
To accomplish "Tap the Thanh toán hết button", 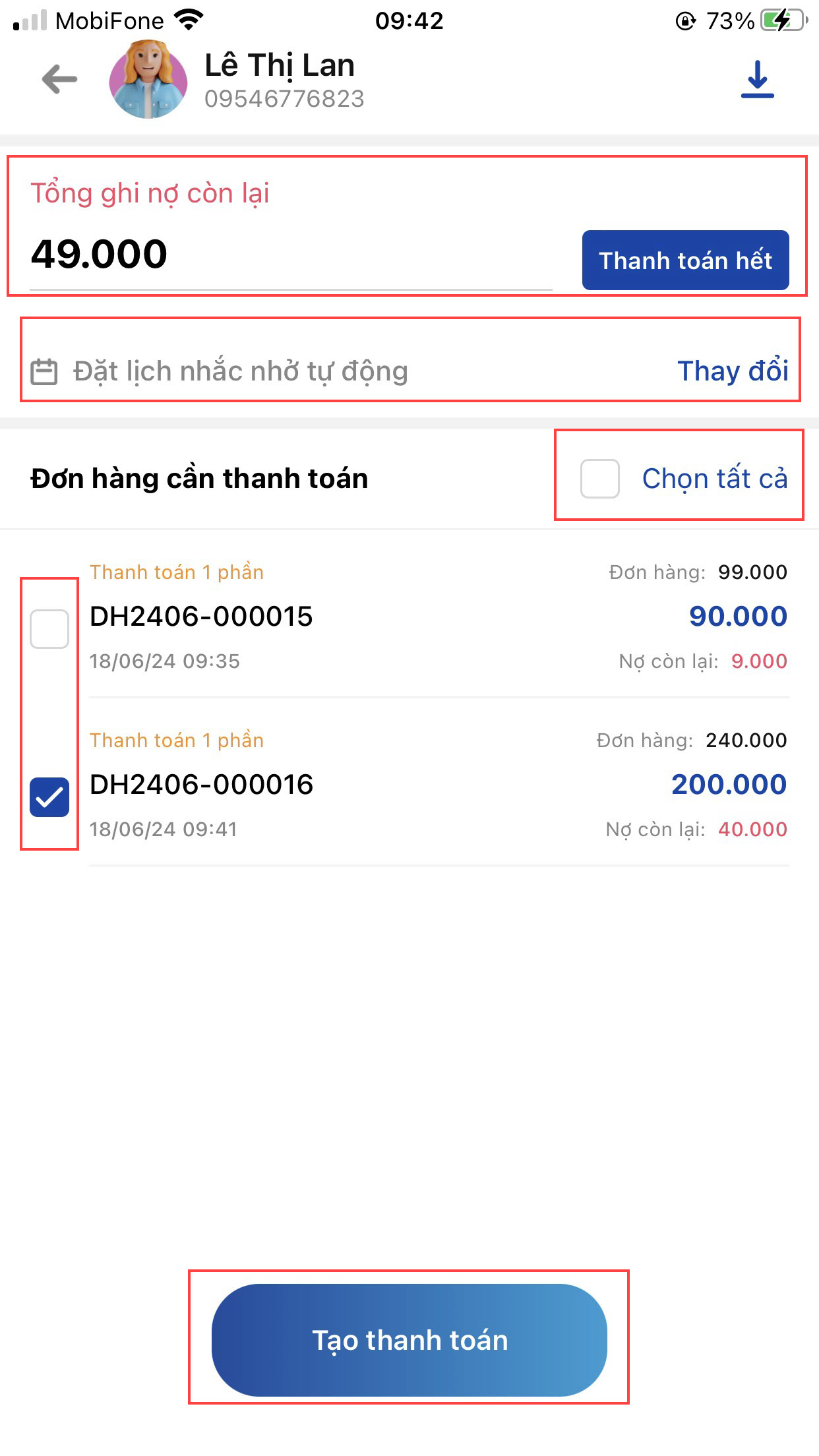I will point(685,260).
